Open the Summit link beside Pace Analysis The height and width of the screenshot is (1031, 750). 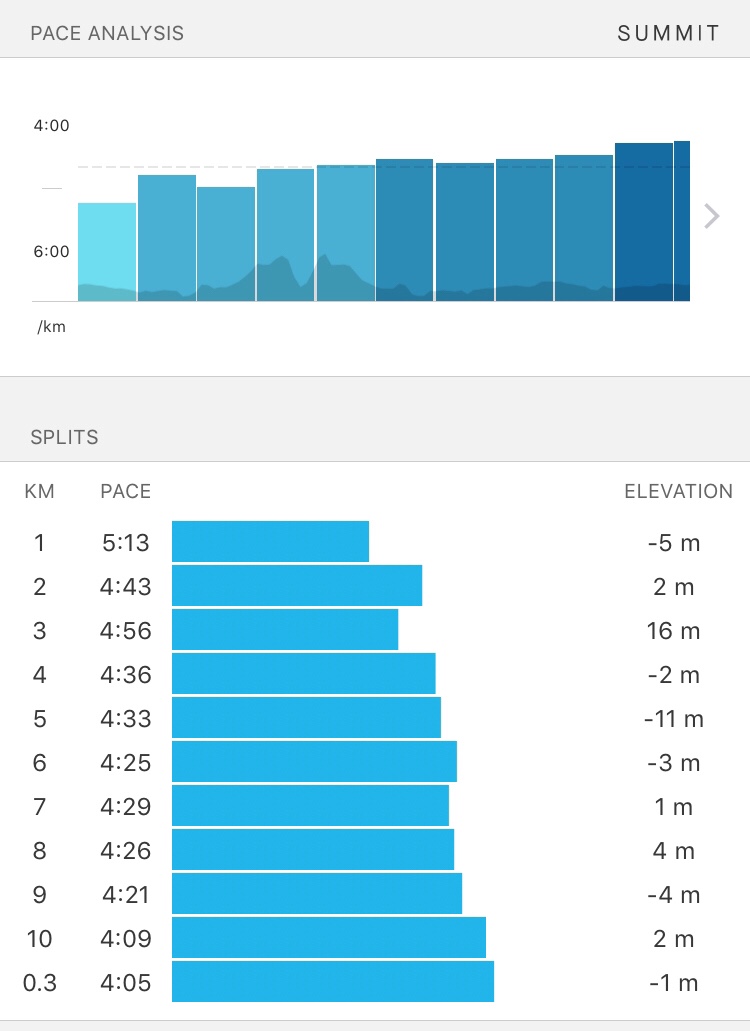[x=668, y=33]
